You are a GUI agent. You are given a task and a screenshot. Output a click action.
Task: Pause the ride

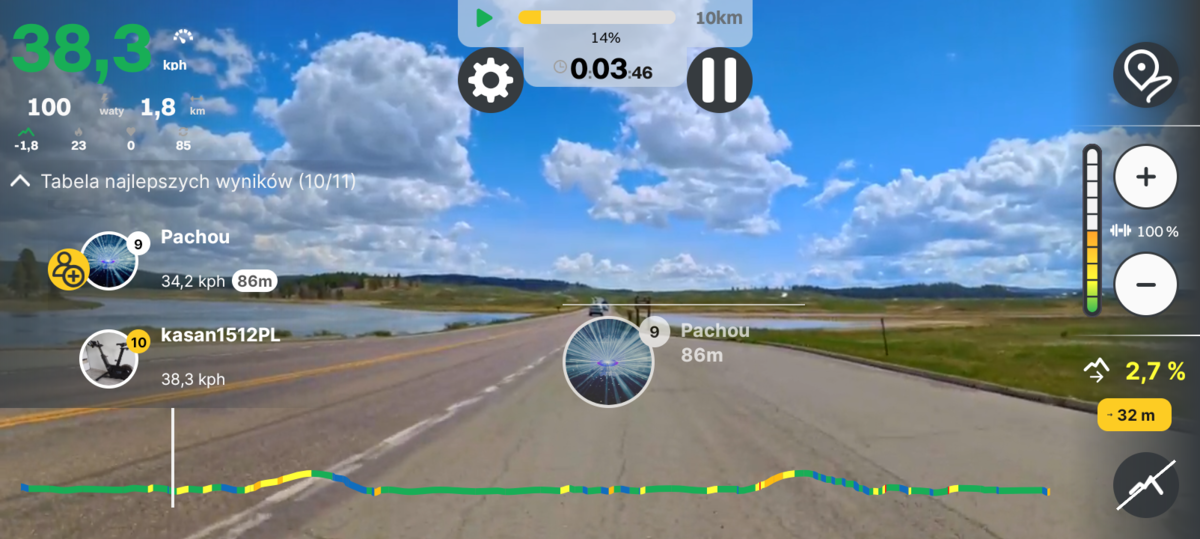(719, 80)
